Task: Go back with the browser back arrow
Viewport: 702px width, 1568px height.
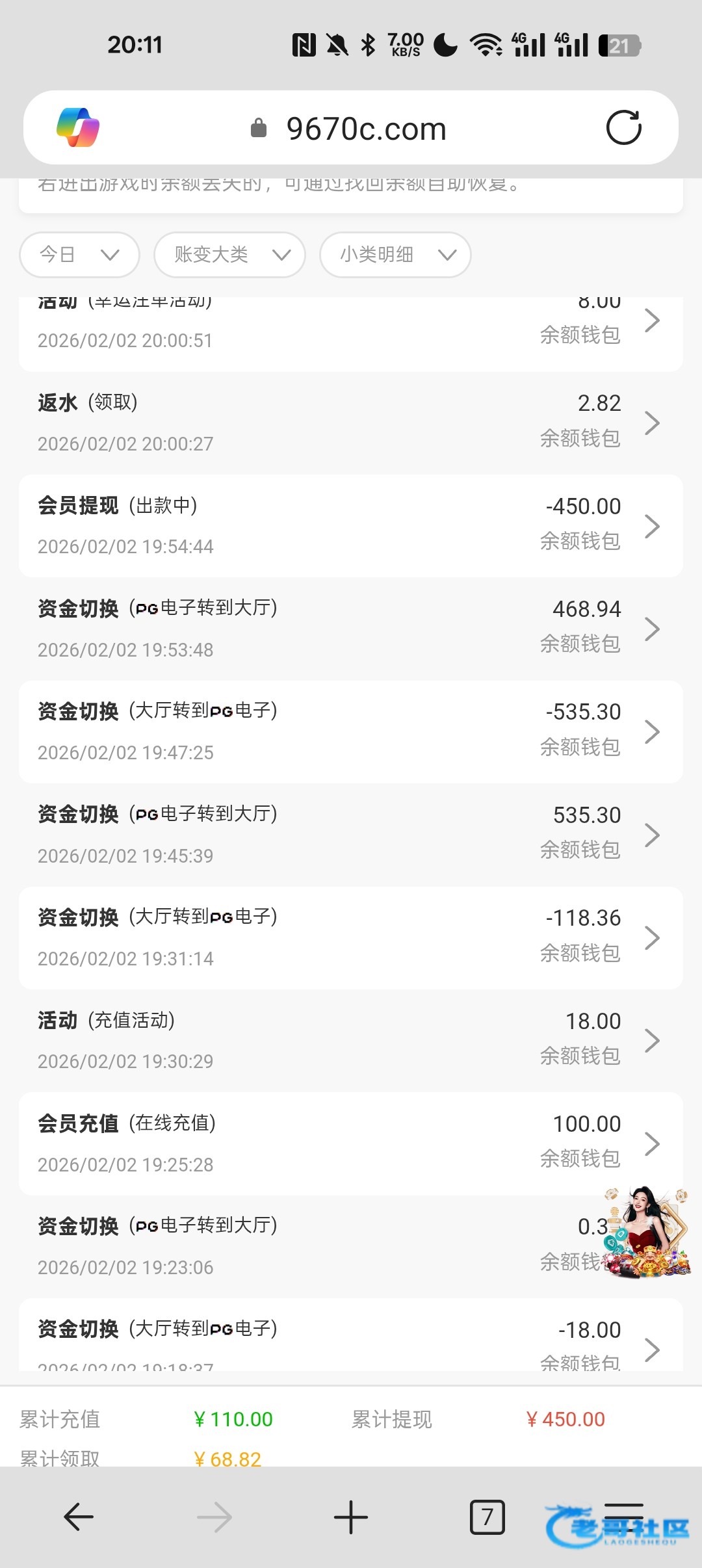Action: click(79, 1517)
